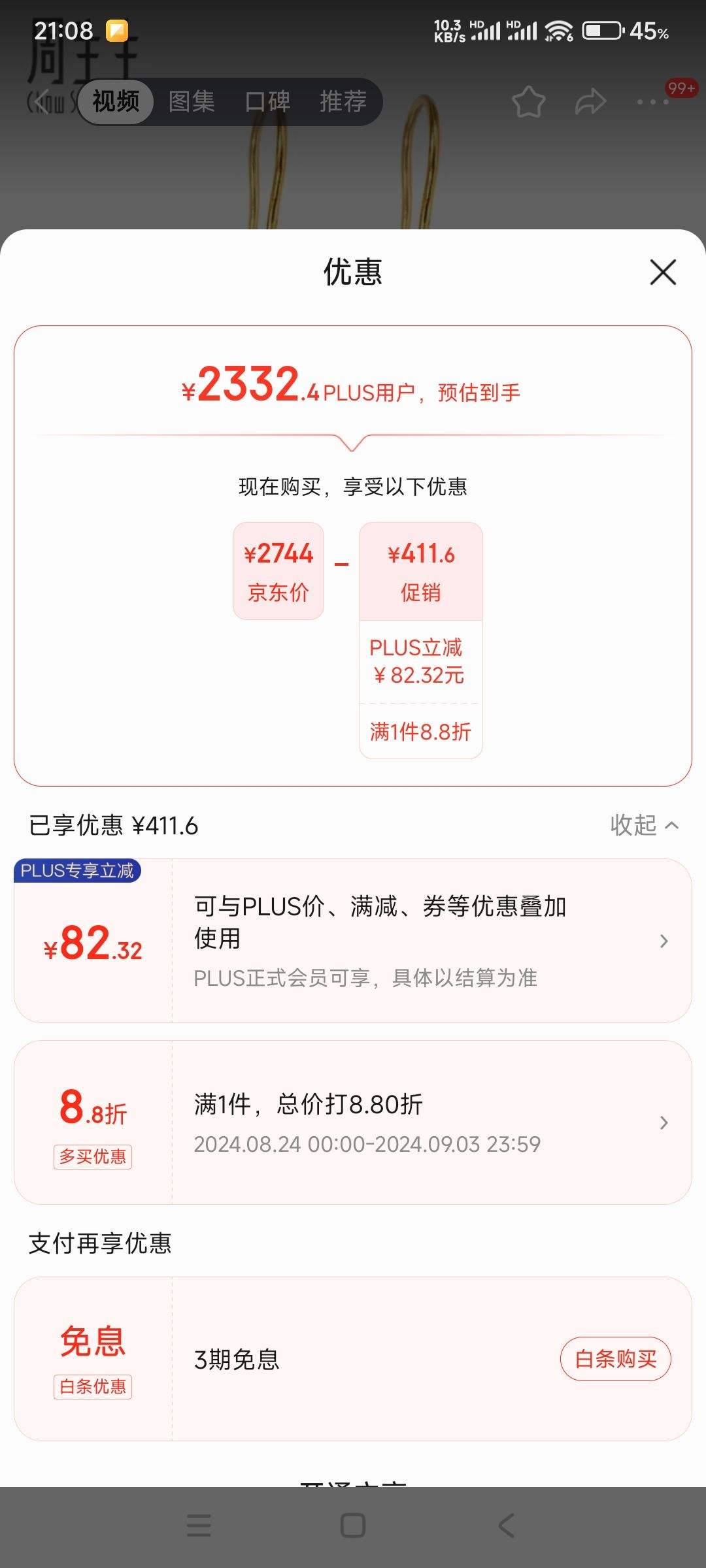Go to the system home screen

pos(353,1526)
